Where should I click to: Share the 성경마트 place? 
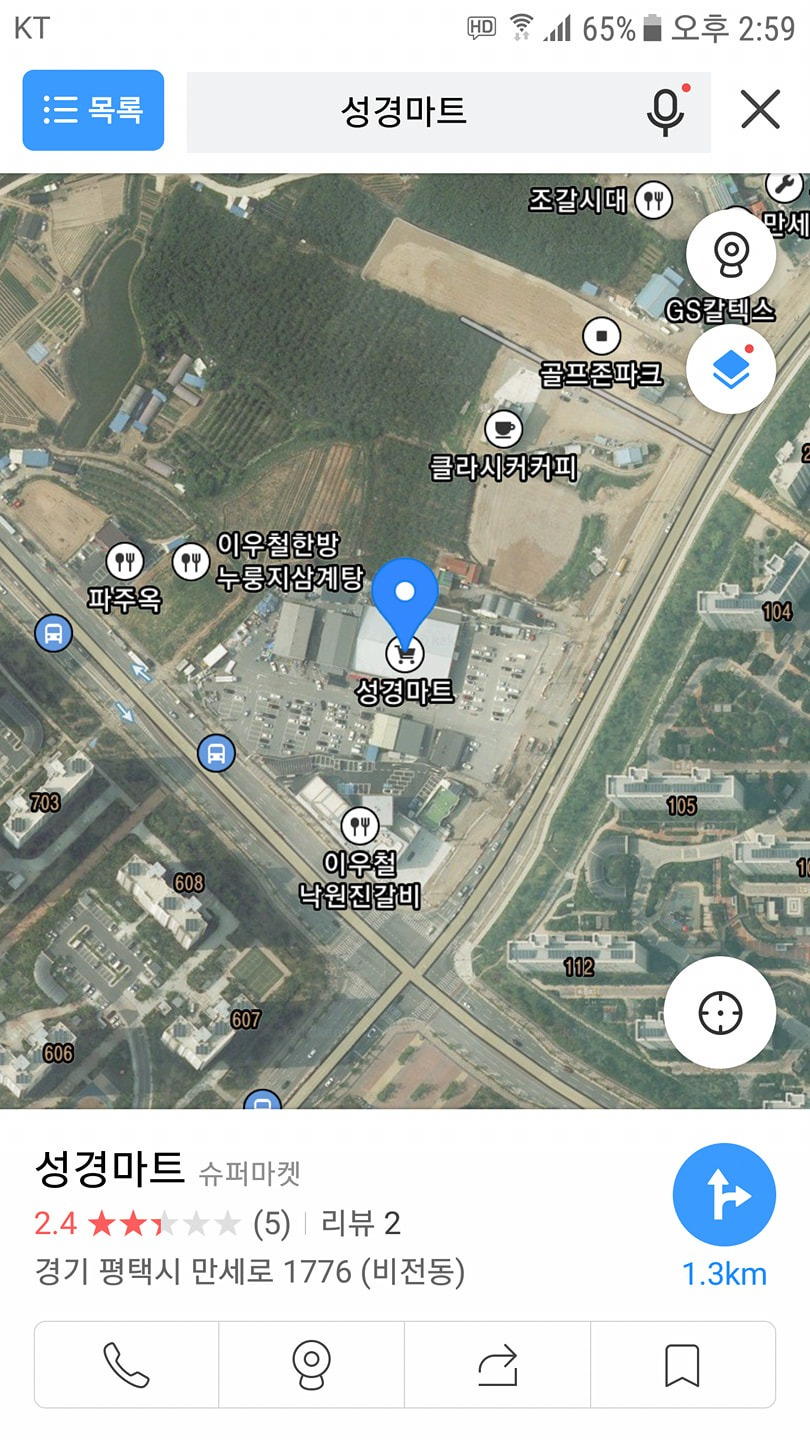[497, 1365]
